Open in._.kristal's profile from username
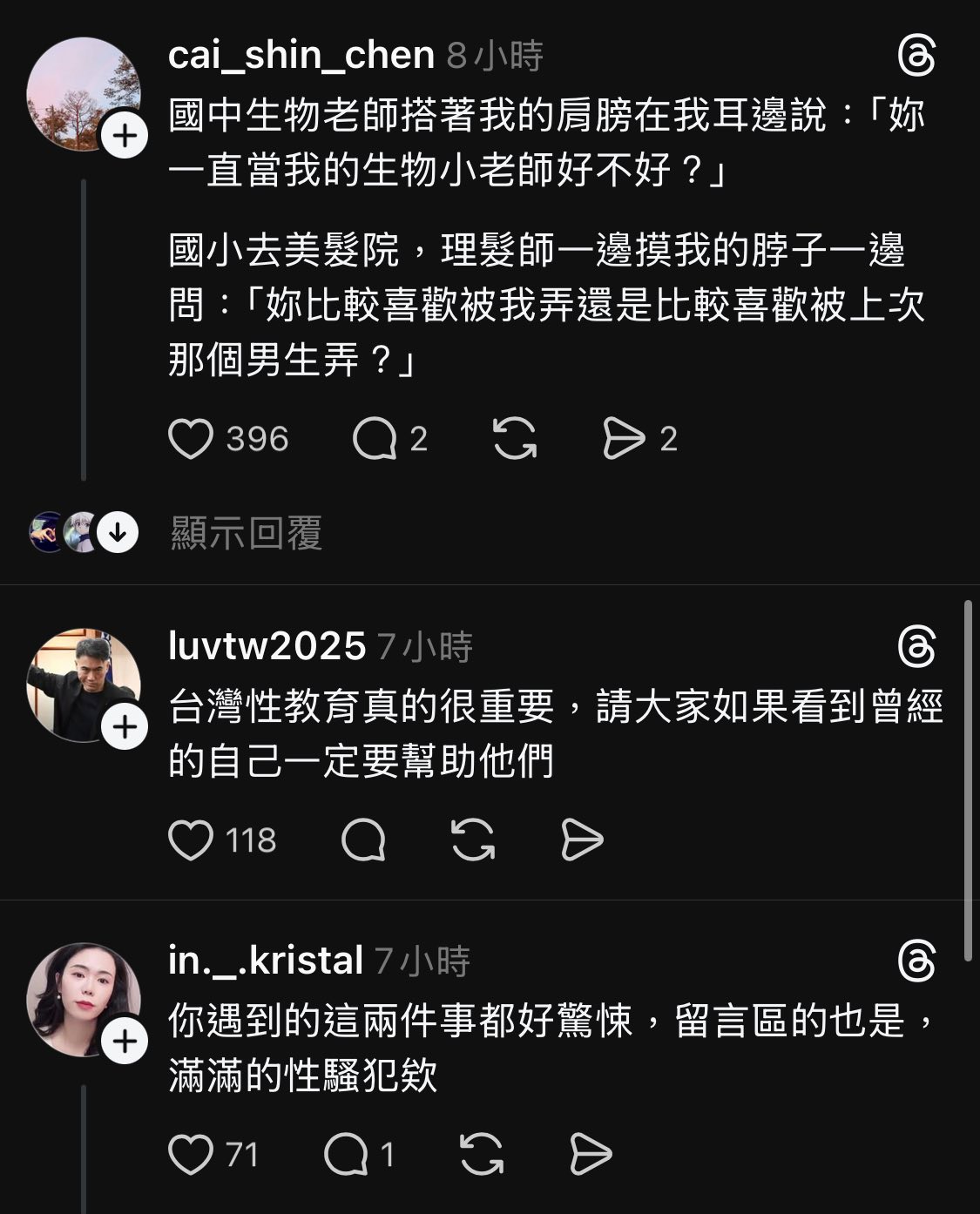The image size is (980, 1214). pos(266,961)
